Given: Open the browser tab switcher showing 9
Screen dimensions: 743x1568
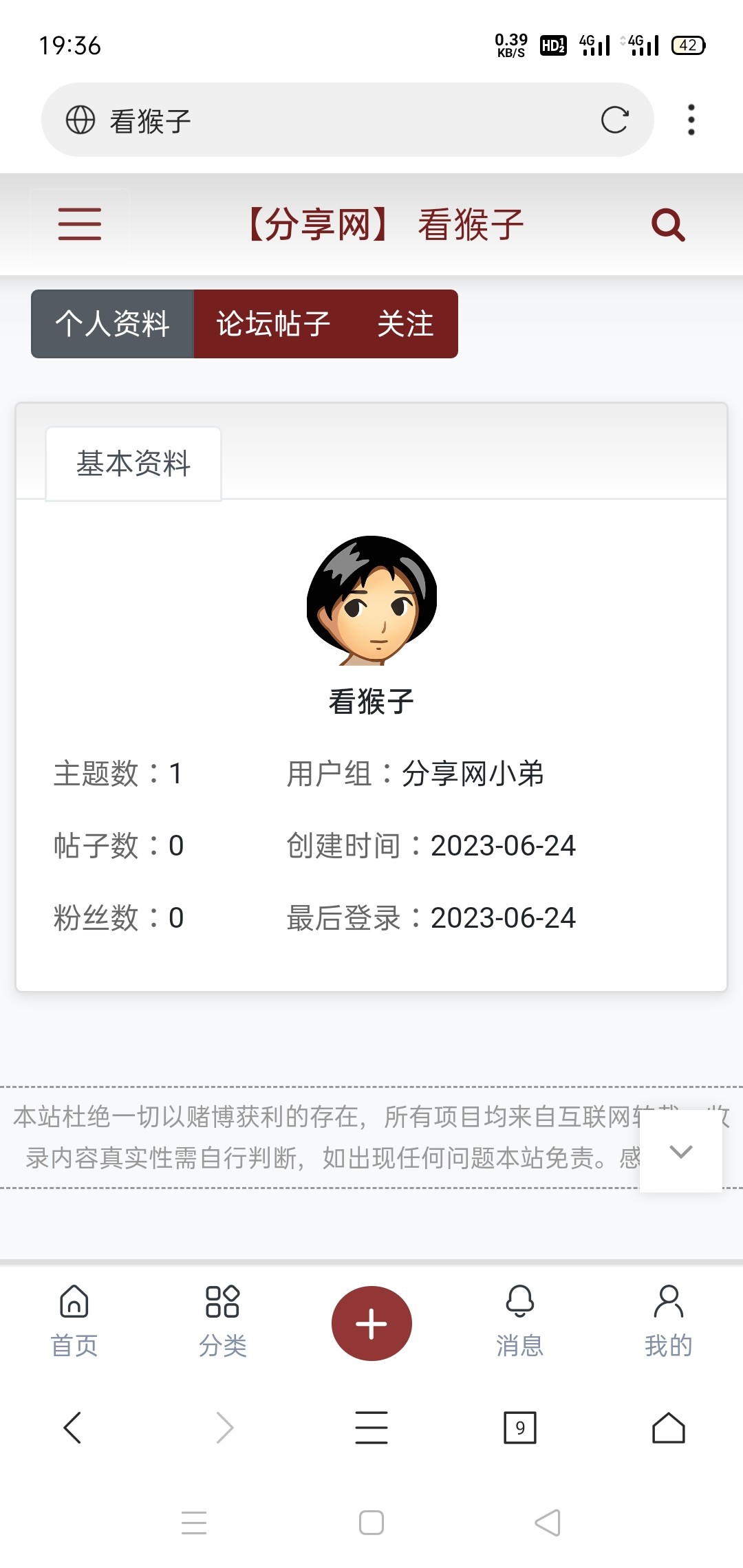Looking at the screenshot, I should pos(520,1428).
